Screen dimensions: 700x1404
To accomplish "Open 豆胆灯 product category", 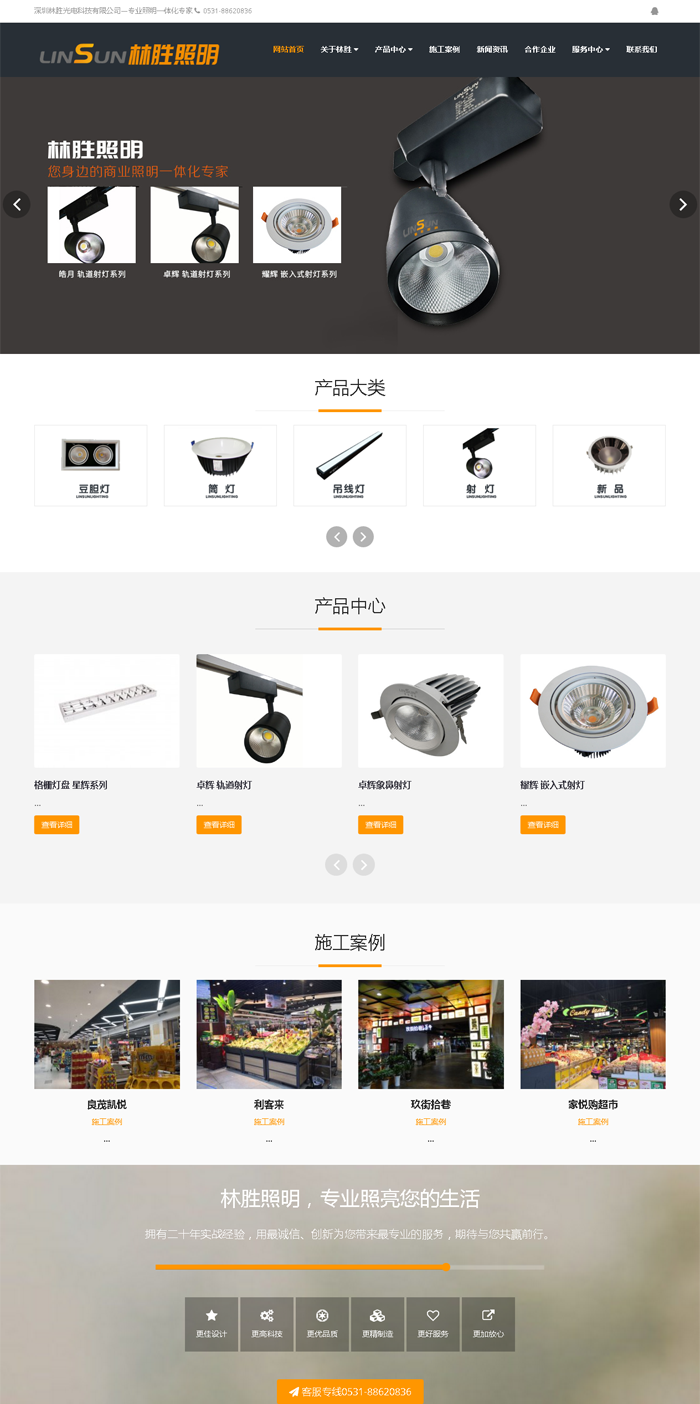I will [91, 466].
